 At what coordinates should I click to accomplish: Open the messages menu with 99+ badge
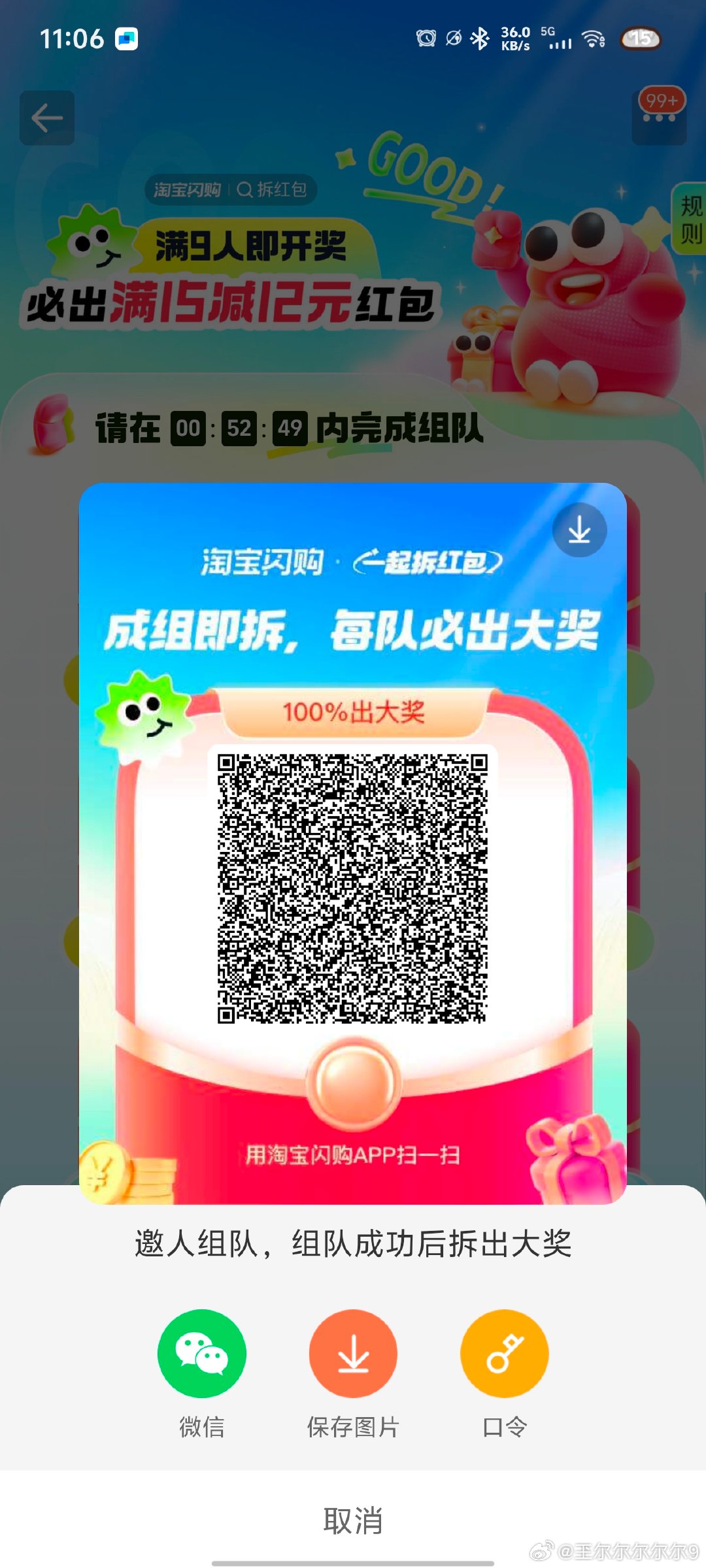659,116
